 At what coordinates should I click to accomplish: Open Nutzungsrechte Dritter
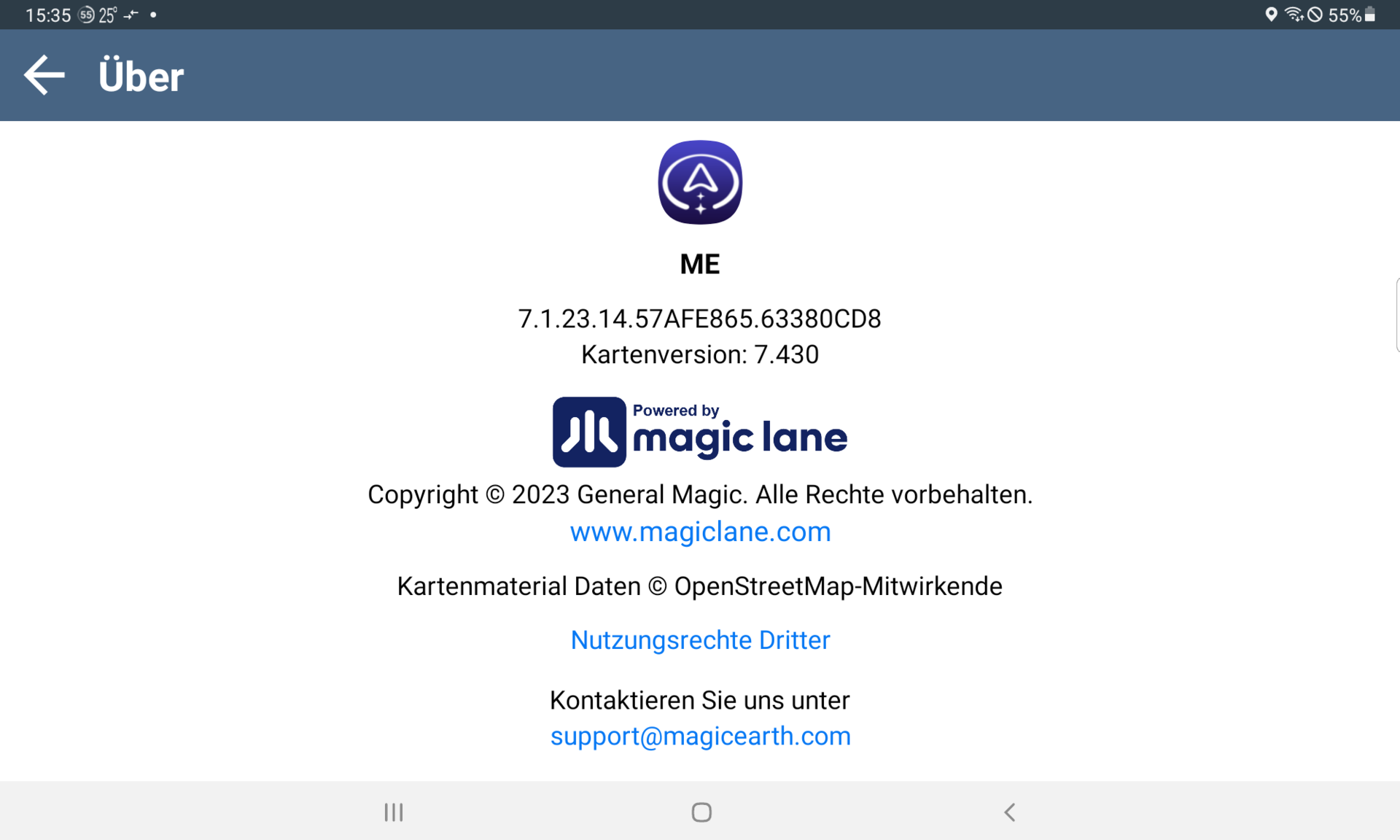click(x=700, y=639)
